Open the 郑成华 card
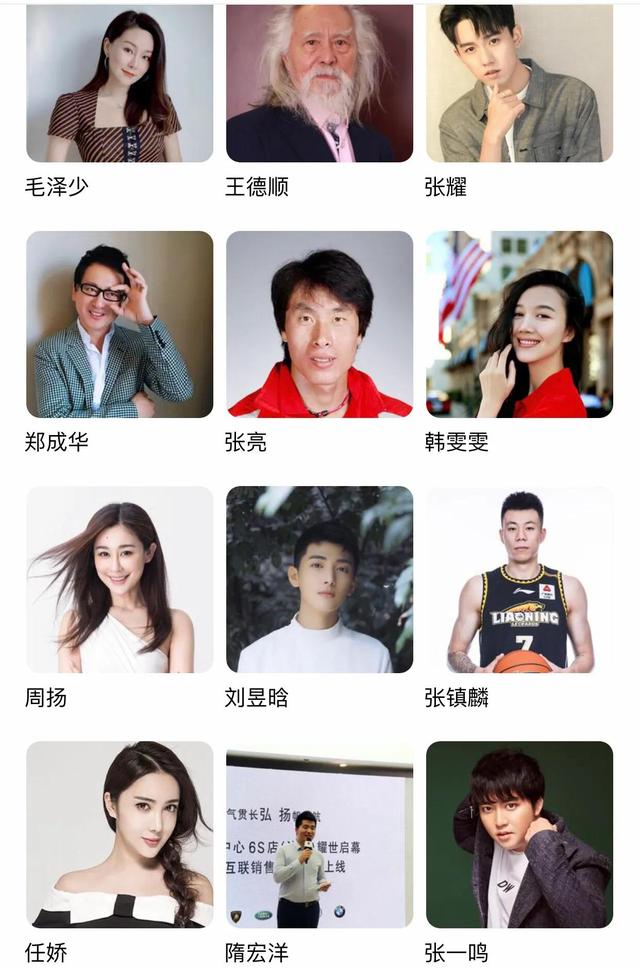 119,324
